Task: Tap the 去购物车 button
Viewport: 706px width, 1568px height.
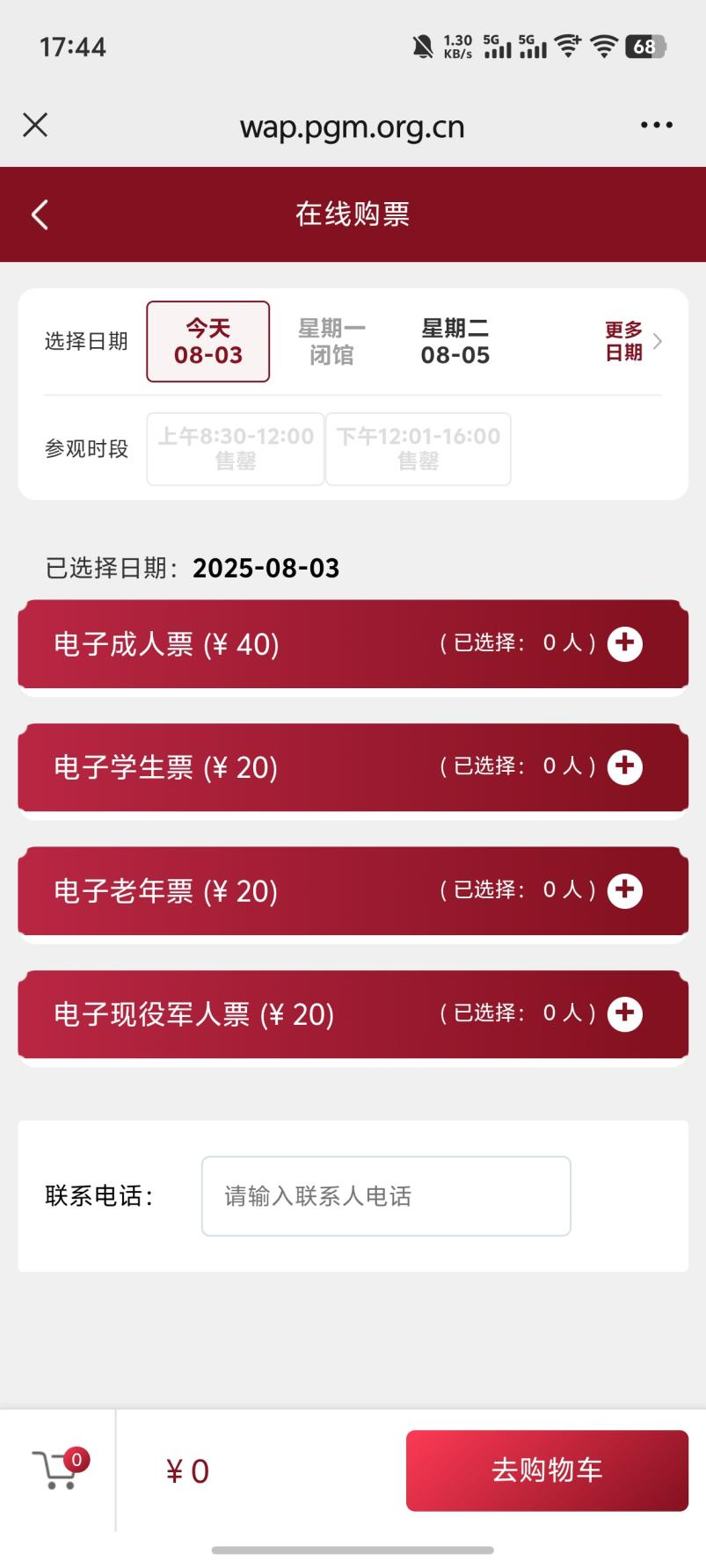Action: point(547,1470)
